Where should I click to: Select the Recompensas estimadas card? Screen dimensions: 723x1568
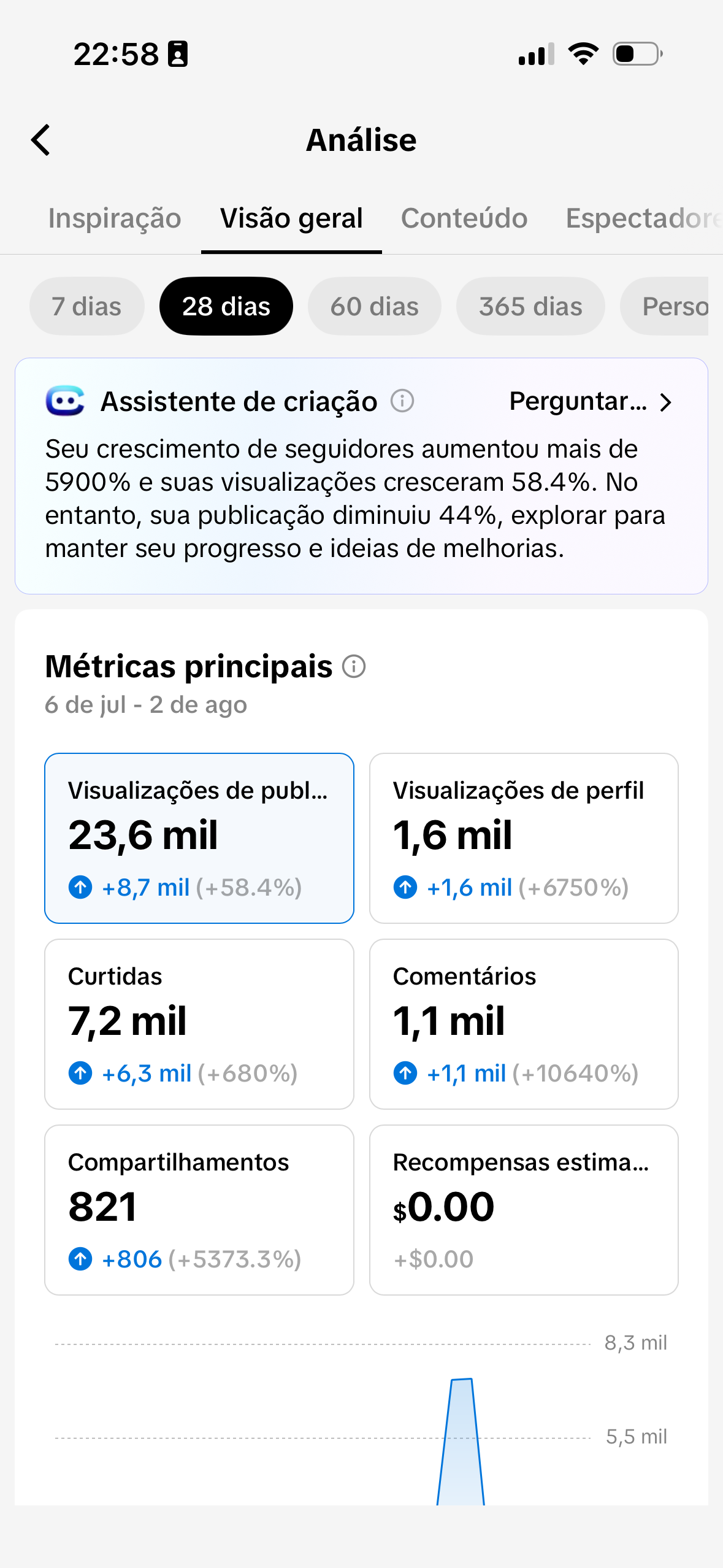coord(524,1210)
